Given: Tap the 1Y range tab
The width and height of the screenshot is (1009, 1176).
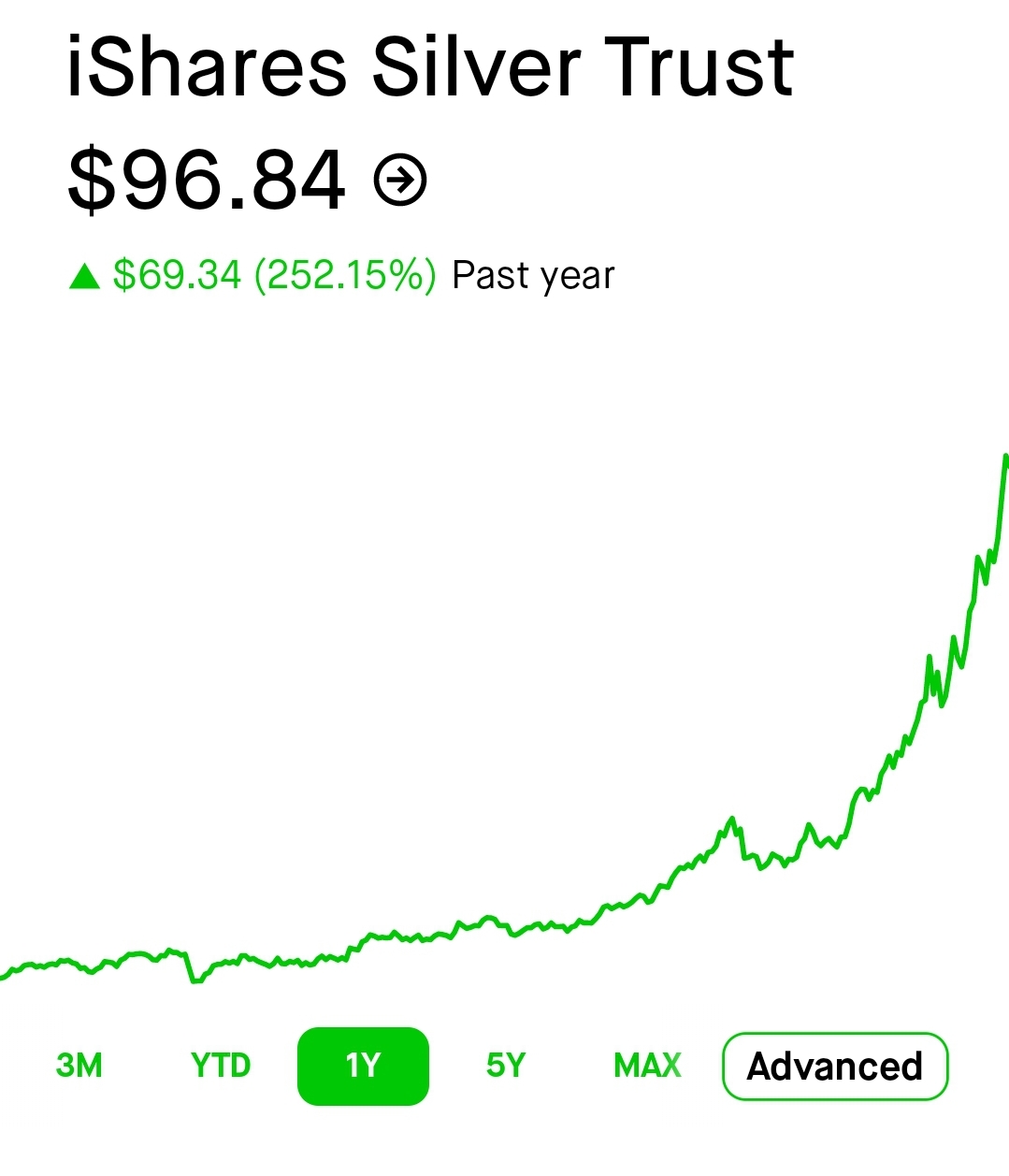Looking at the screenshot, I should [x=363, y=1066].
